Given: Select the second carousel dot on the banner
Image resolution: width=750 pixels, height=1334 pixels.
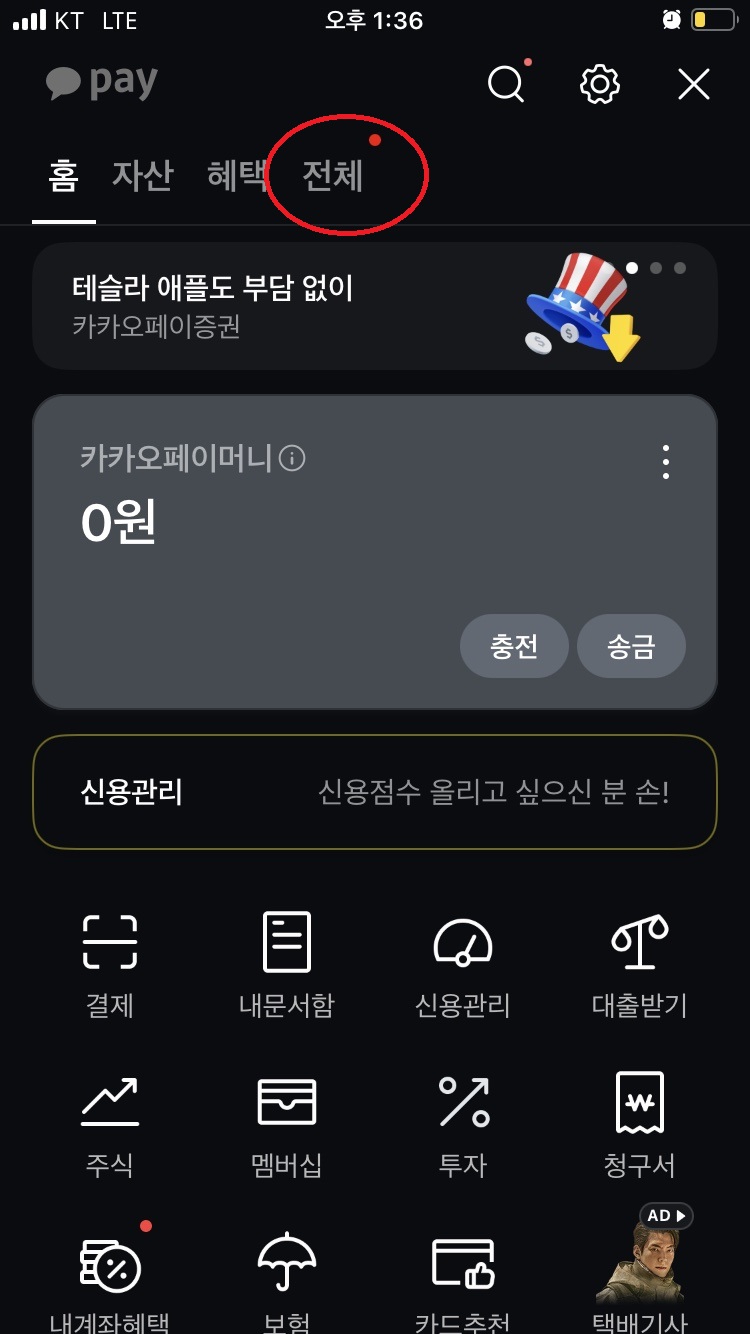Looking at the screenshot, I should (657, 267).
